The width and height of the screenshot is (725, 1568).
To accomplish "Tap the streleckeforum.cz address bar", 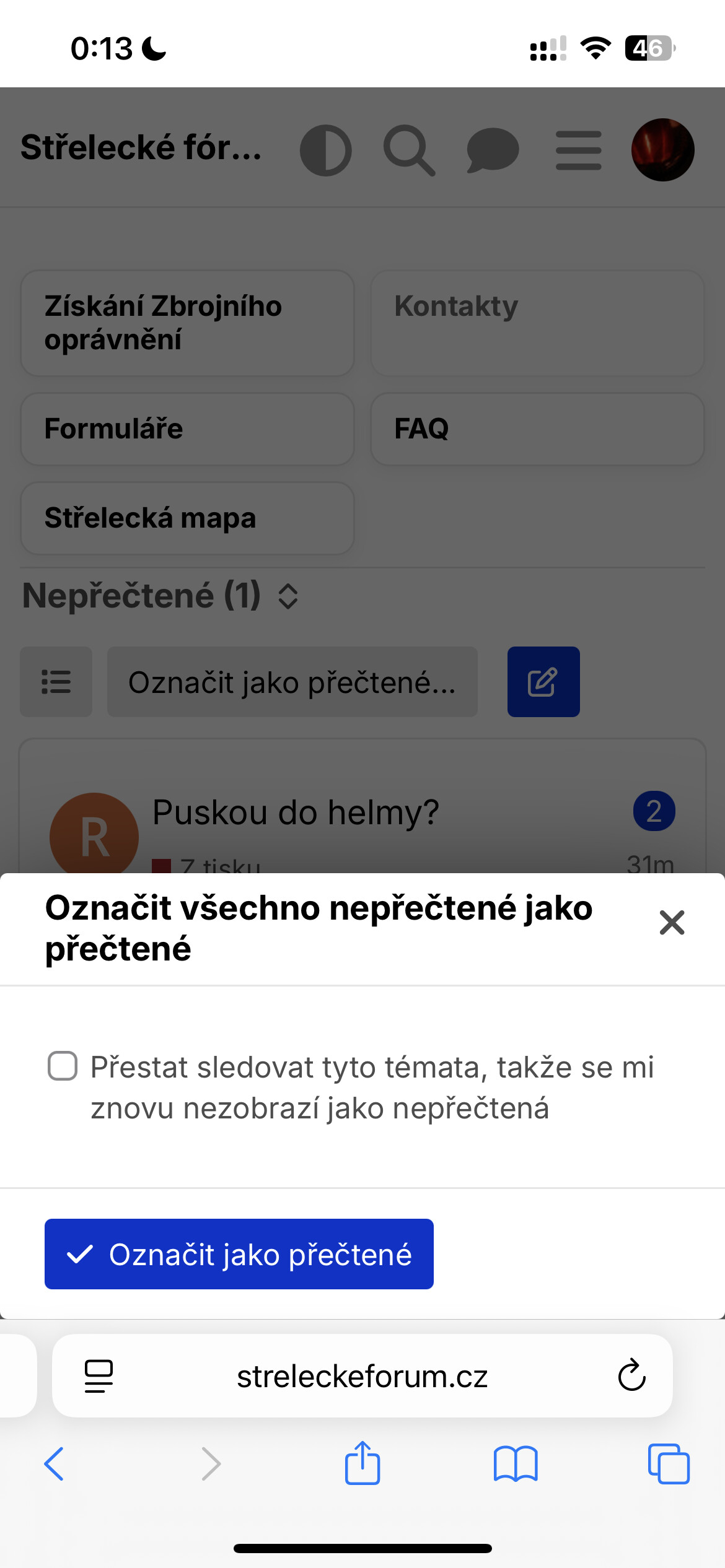I will (x=362, y=1376).
